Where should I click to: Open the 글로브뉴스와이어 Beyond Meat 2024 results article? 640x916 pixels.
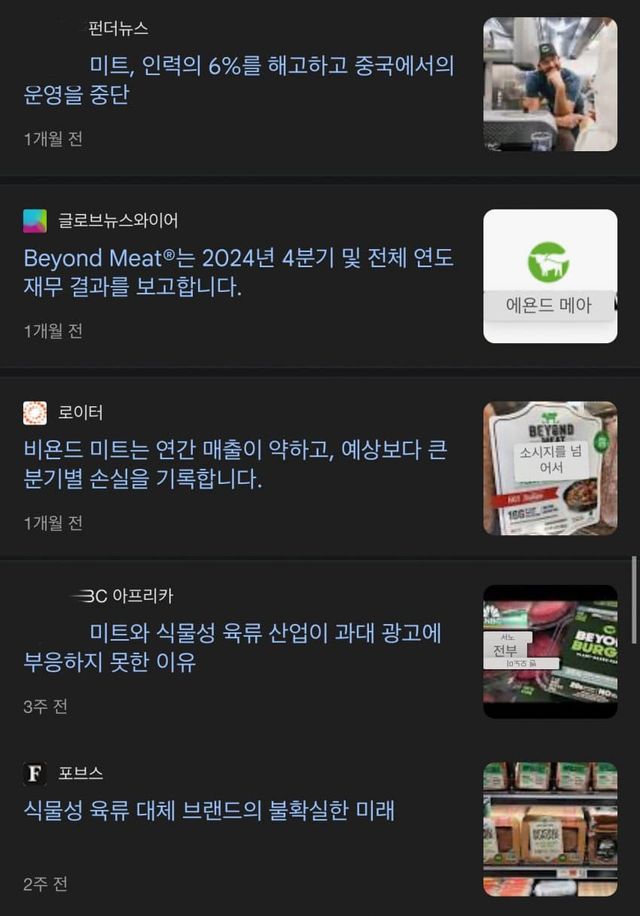[x=238, y=272]
